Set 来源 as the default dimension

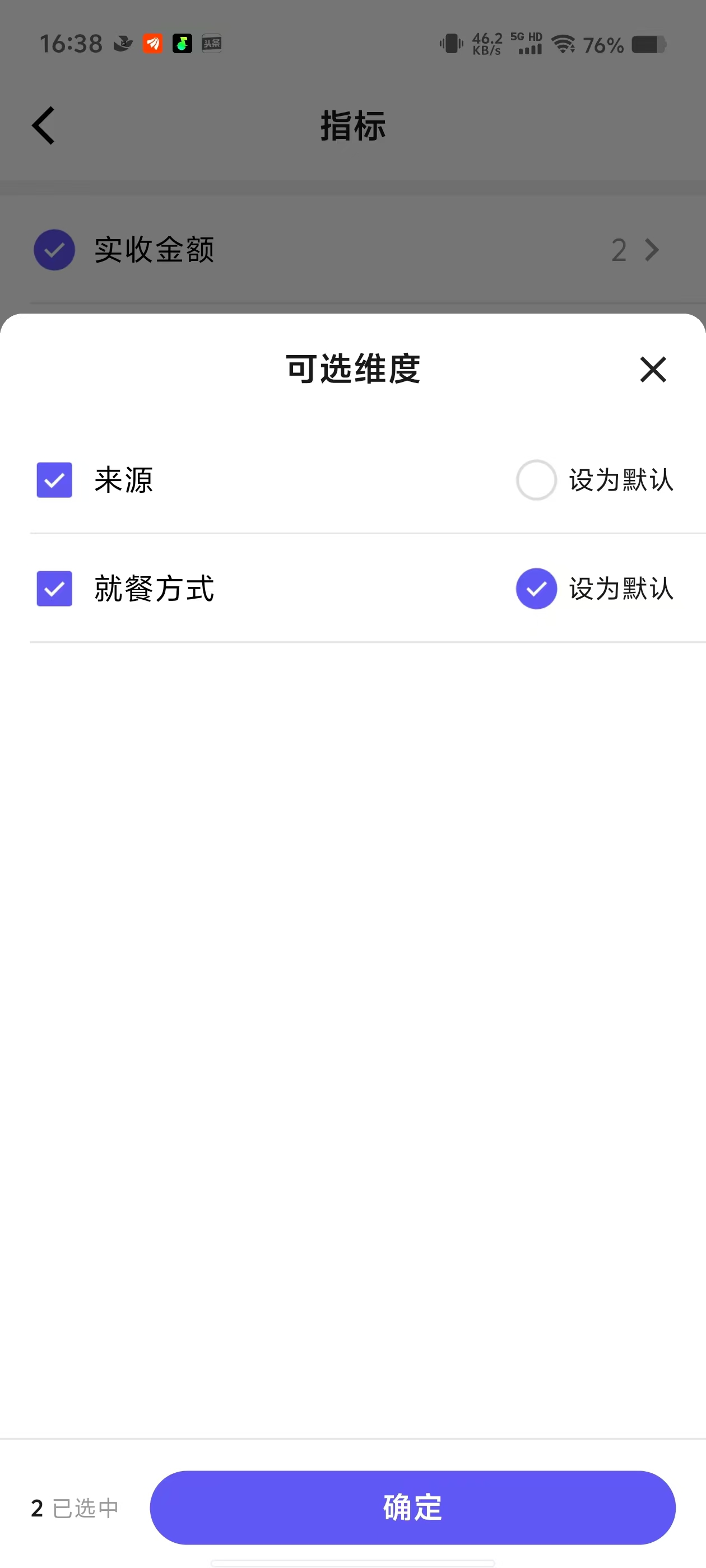click(x=536, y=480)
